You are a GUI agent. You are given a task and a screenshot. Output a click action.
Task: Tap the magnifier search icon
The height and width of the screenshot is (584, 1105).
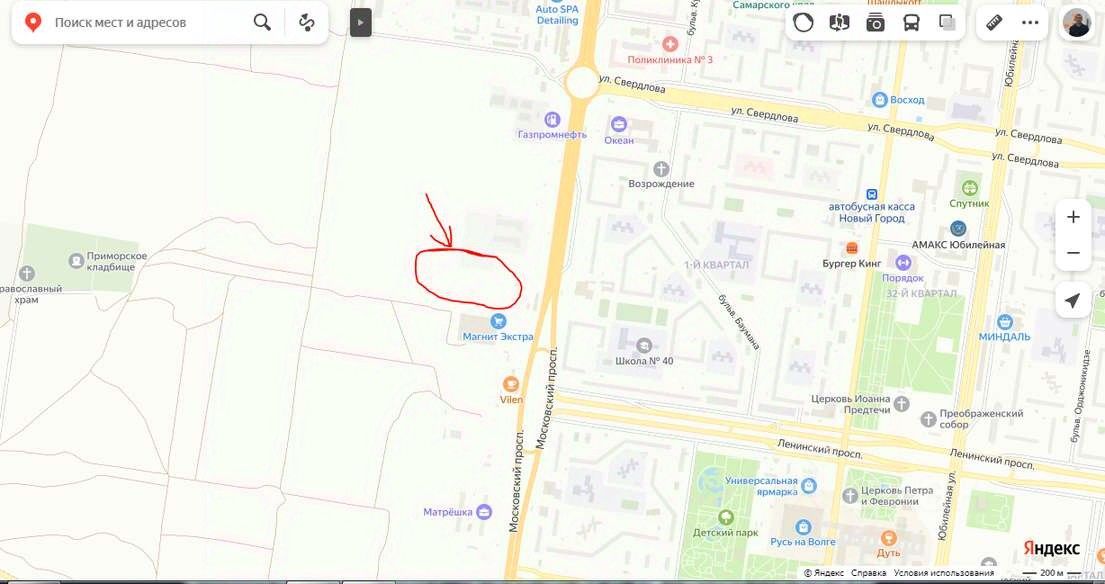coord(262,22)
